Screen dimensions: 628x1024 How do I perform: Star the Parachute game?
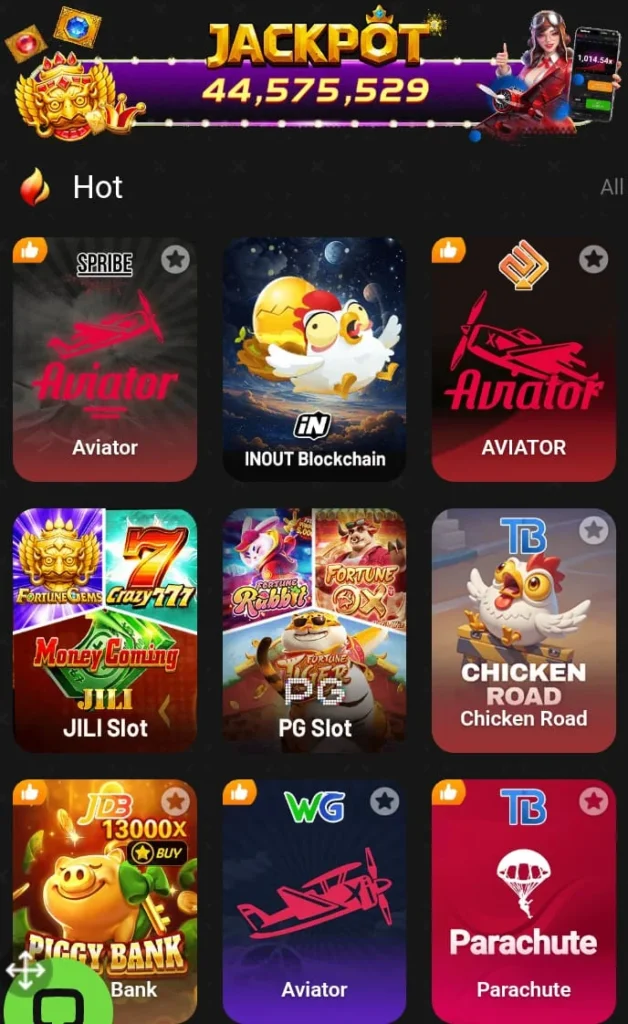(594, 800)
